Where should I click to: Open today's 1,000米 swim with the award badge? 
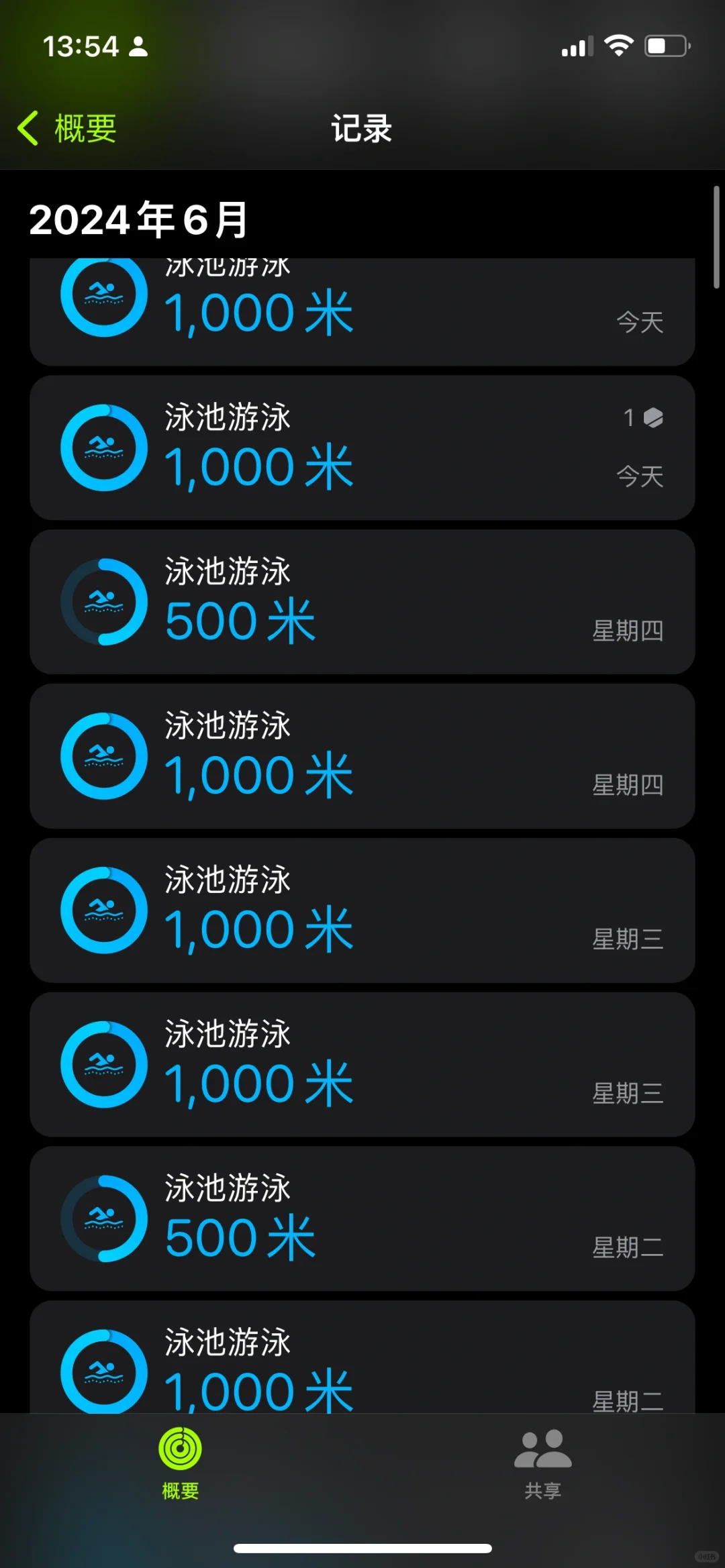pos(362,448)
